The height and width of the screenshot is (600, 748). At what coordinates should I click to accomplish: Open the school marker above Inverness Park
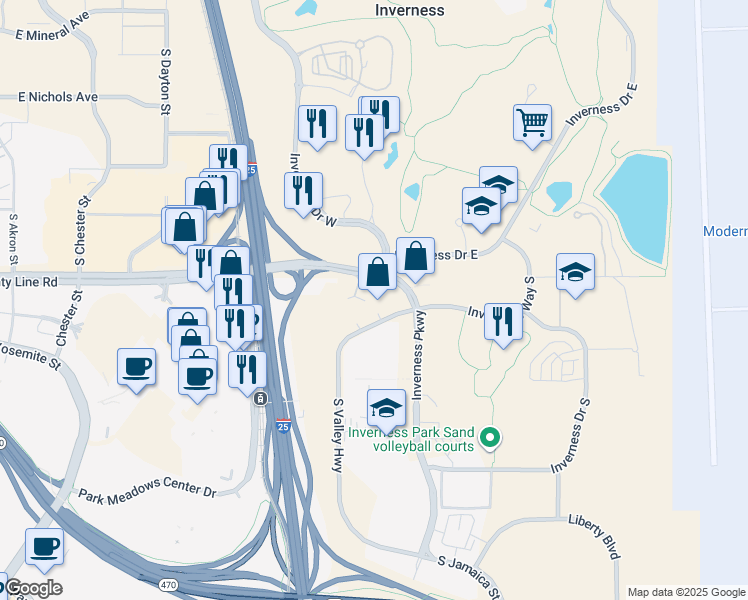click(x=386, y=408)
